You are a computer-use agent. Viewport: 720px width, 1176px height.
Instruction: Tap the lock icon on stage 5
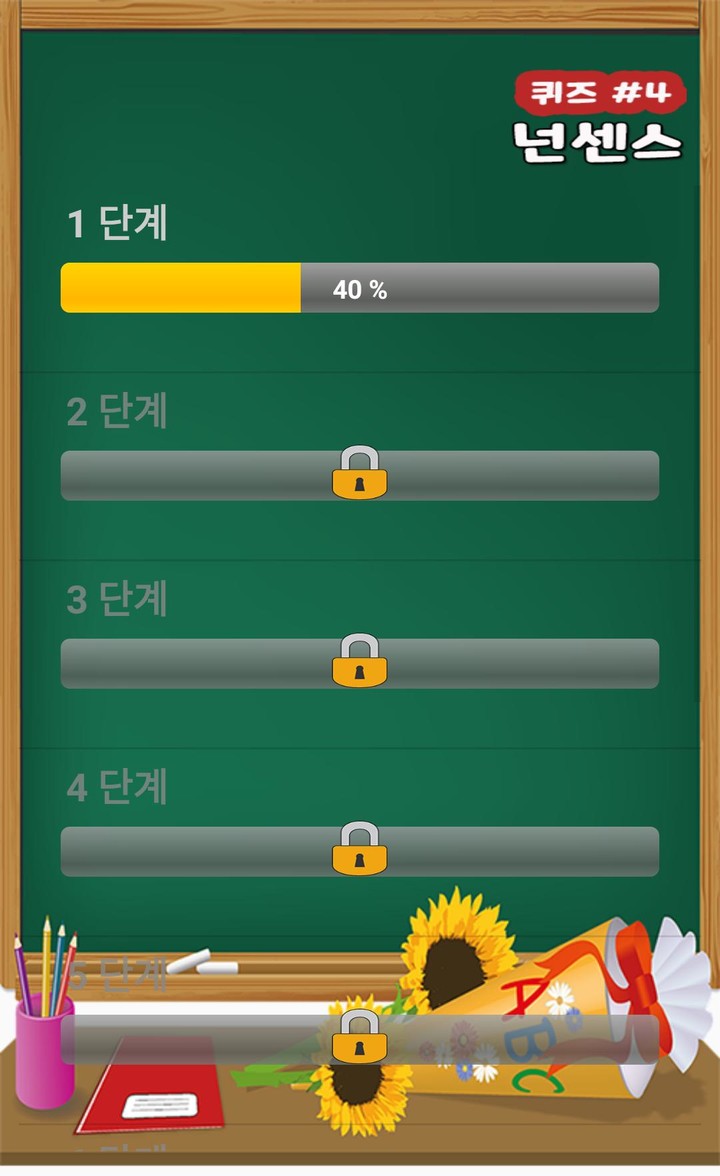point(360,1036)
